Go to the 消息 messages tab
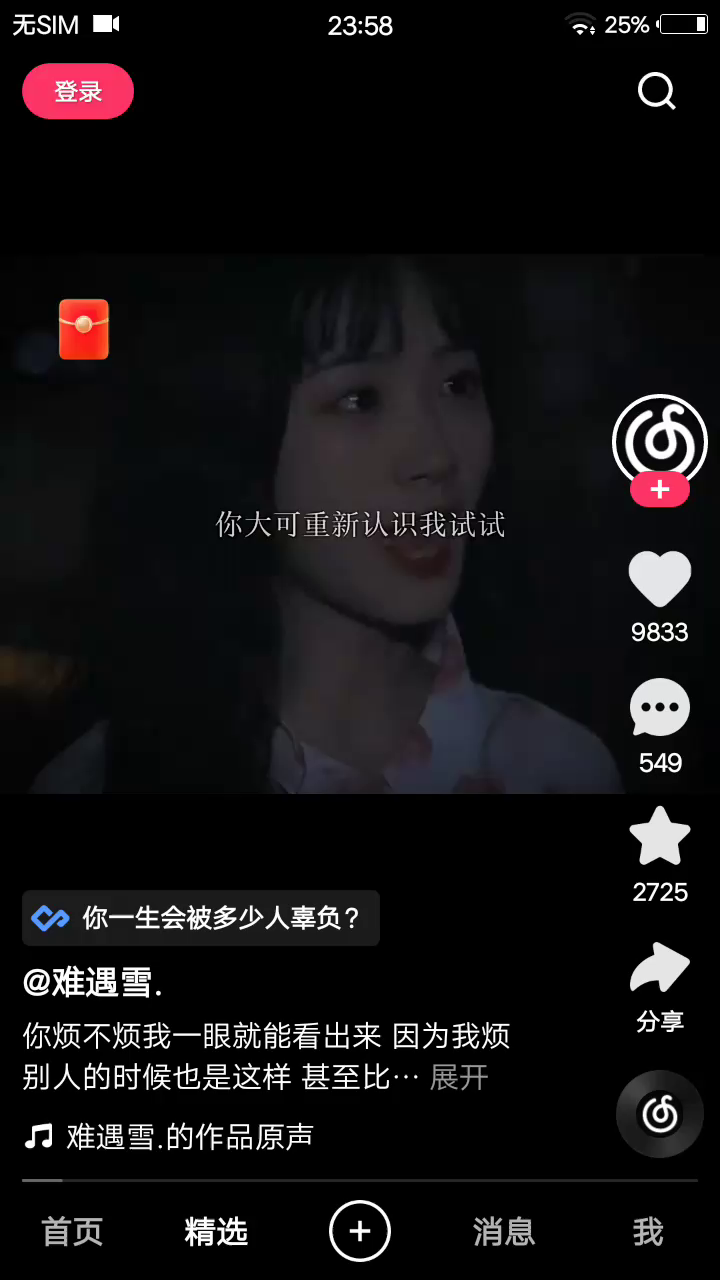720x1280 pixels. (504, 1232)
